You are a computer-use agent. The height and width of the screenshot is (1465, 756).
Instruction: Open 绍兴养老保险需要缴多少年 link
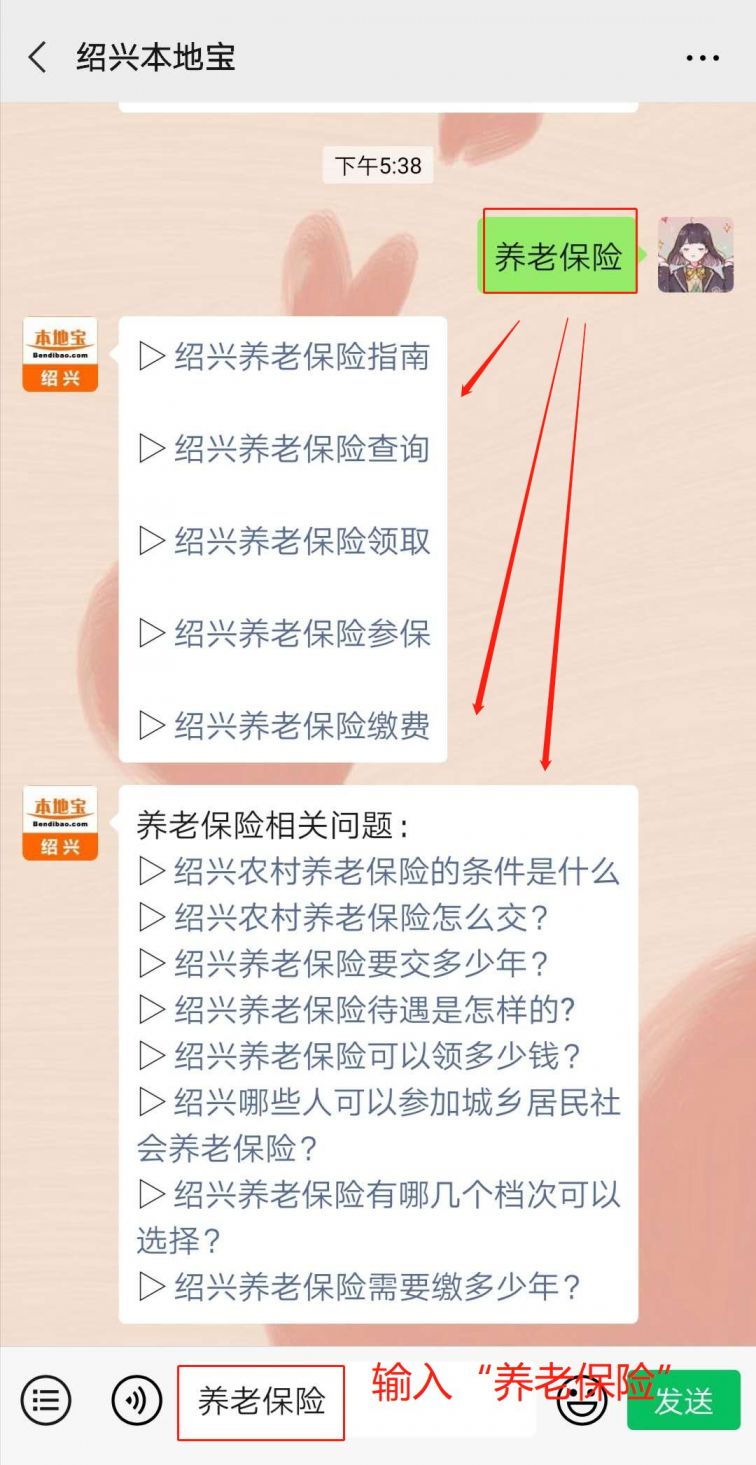(377, 1287)
